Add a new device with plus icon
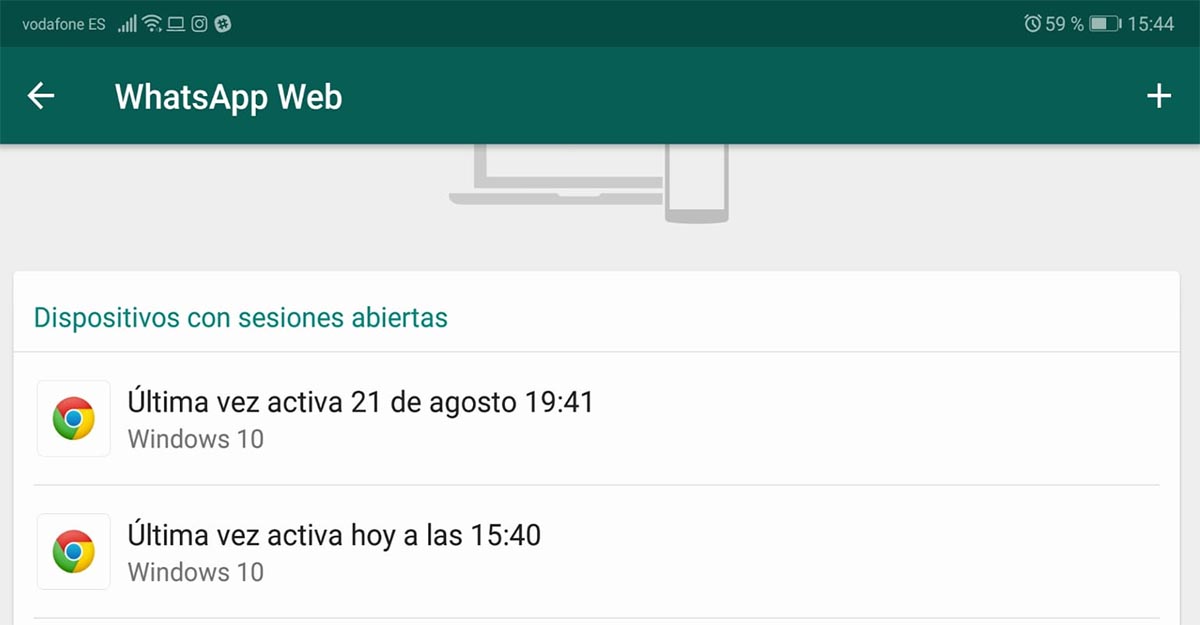The width and height of the screenshot is (1200, 625). point(1158,96)
